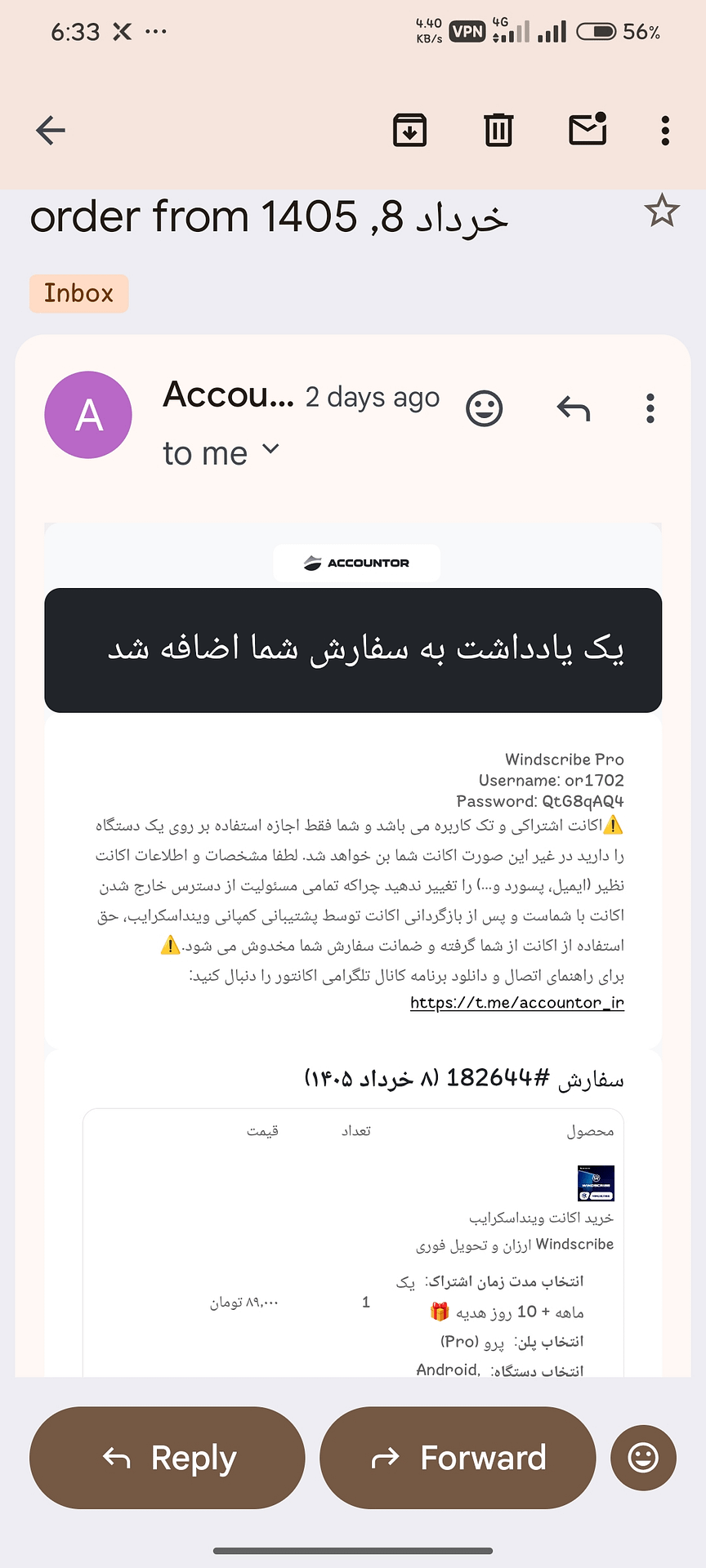Tap the Inbox label chip
Image resolution: width=706 pixels, height=1568 pixels.
(78, 293)
